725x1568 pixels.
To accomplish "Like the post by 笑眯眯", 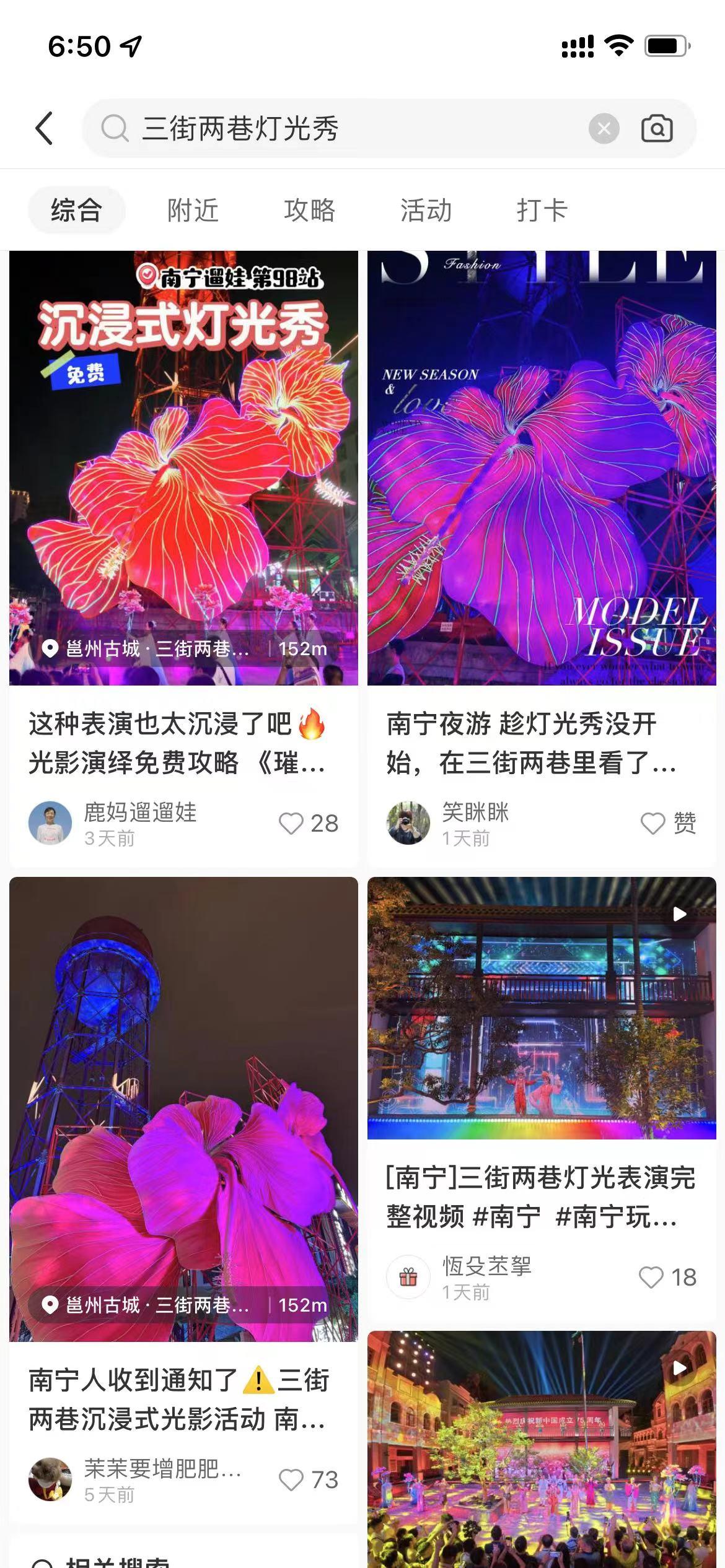I will click(x=652, y=824).
